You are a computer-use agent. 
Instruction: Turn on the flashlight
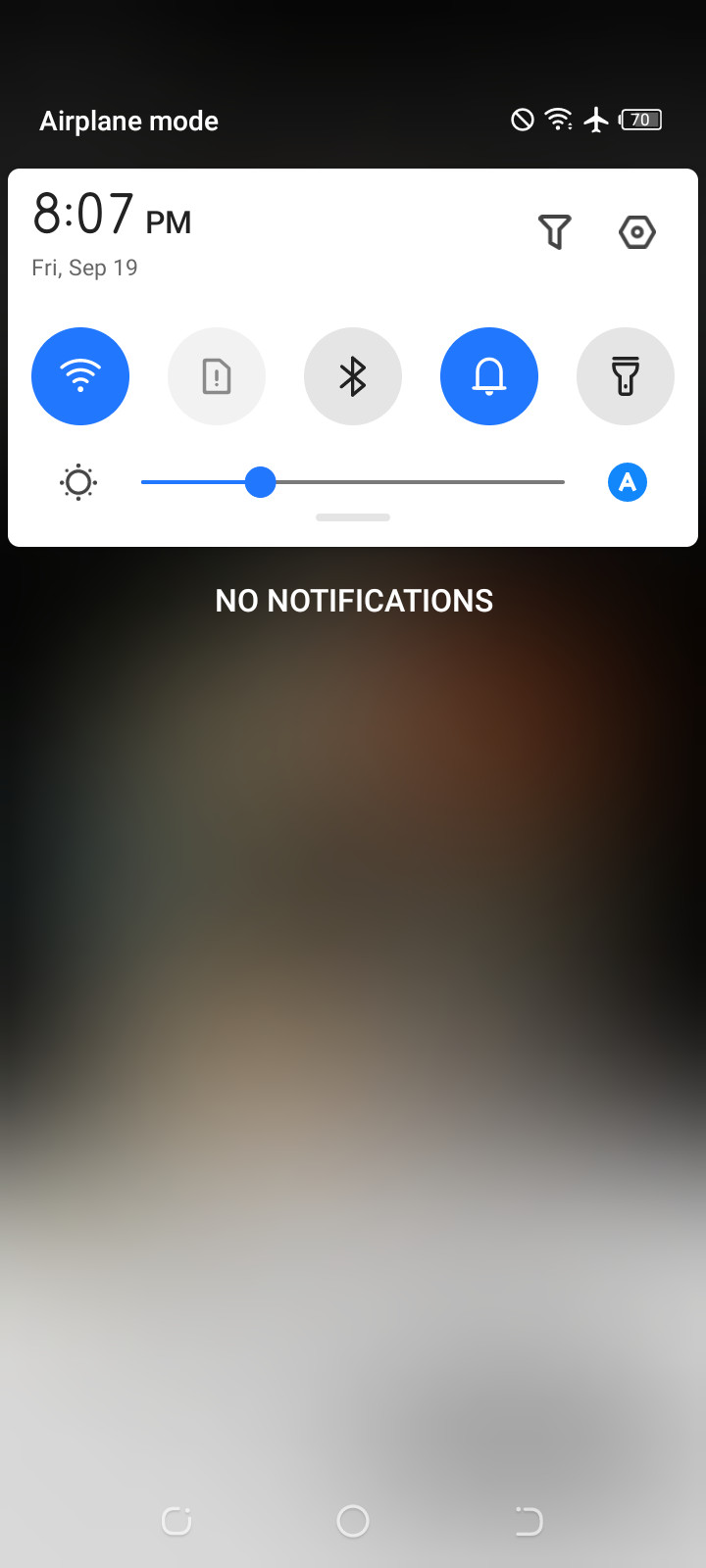tap(626, 376)
